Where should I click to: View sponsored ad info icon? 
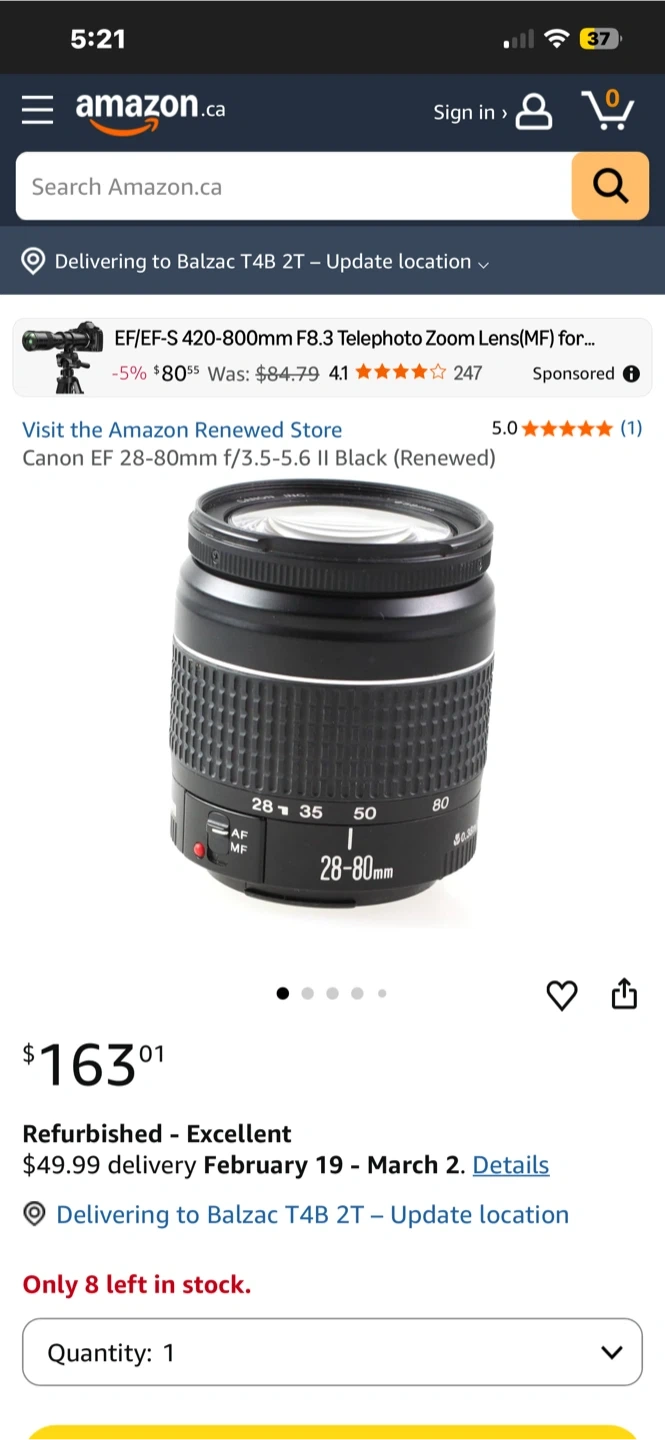[631, 374]
